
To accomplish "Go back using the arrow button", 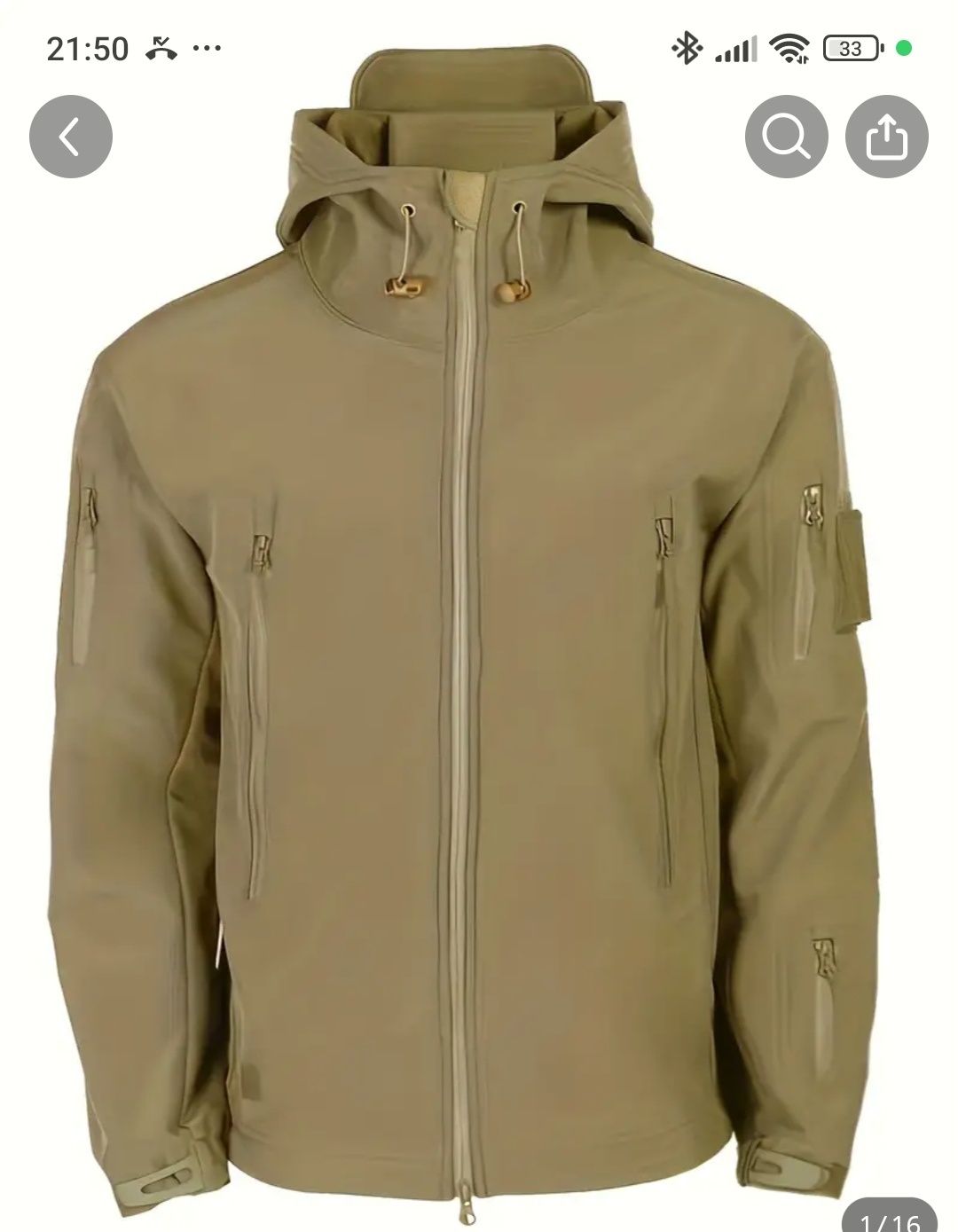I will 71,137.
